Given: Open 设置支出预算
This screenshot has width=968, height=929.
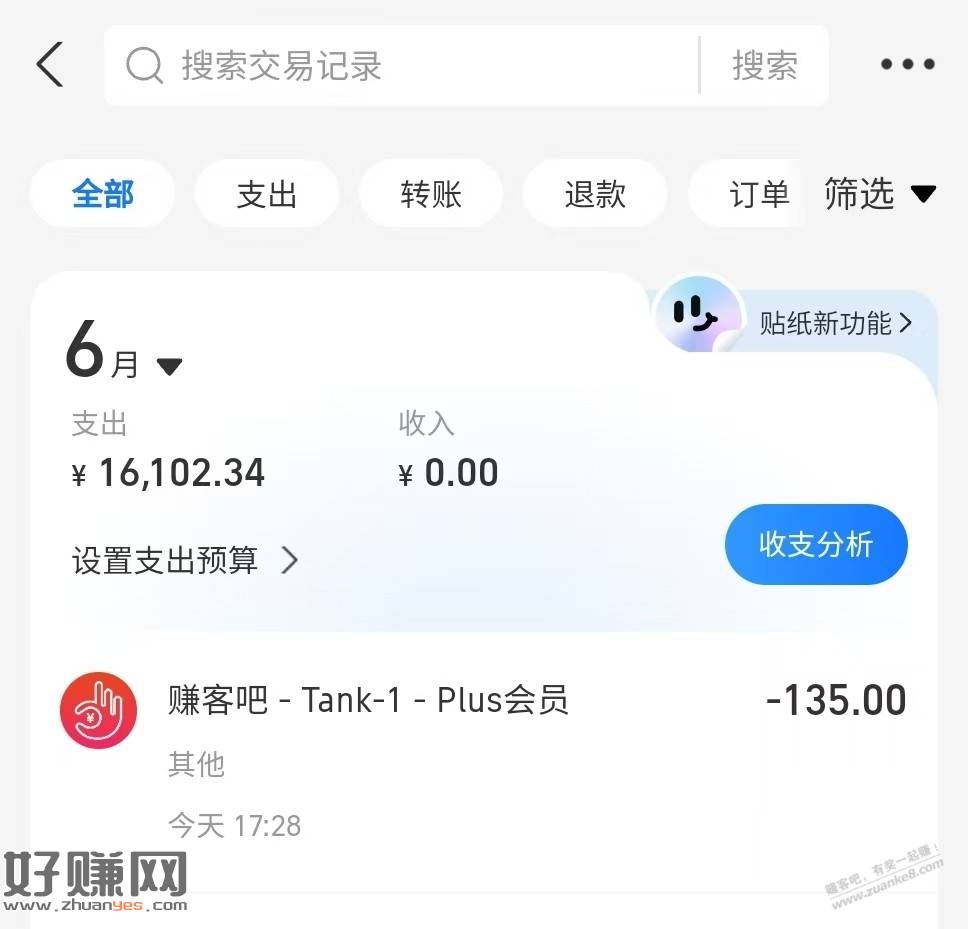Looking at the screenshot, I should click(x=185, y=560).
